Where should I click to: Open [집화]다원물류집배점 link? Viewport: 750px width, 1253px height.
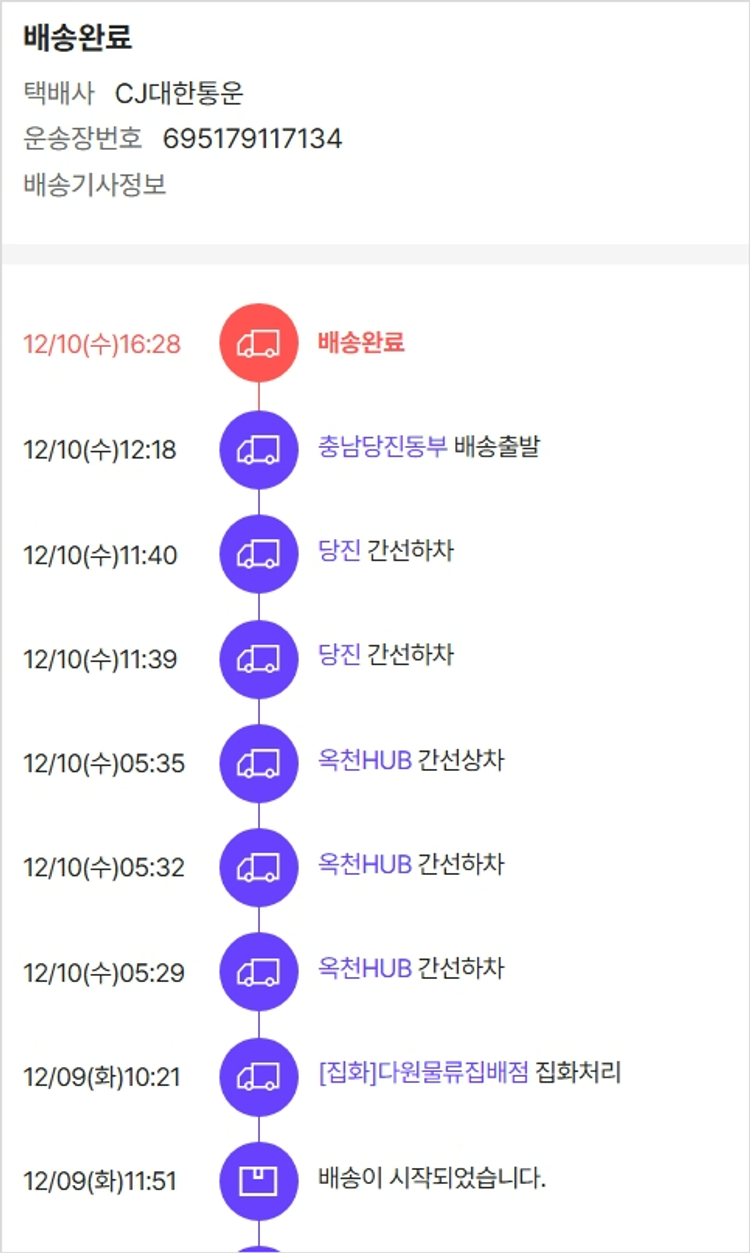point(423,1073)
